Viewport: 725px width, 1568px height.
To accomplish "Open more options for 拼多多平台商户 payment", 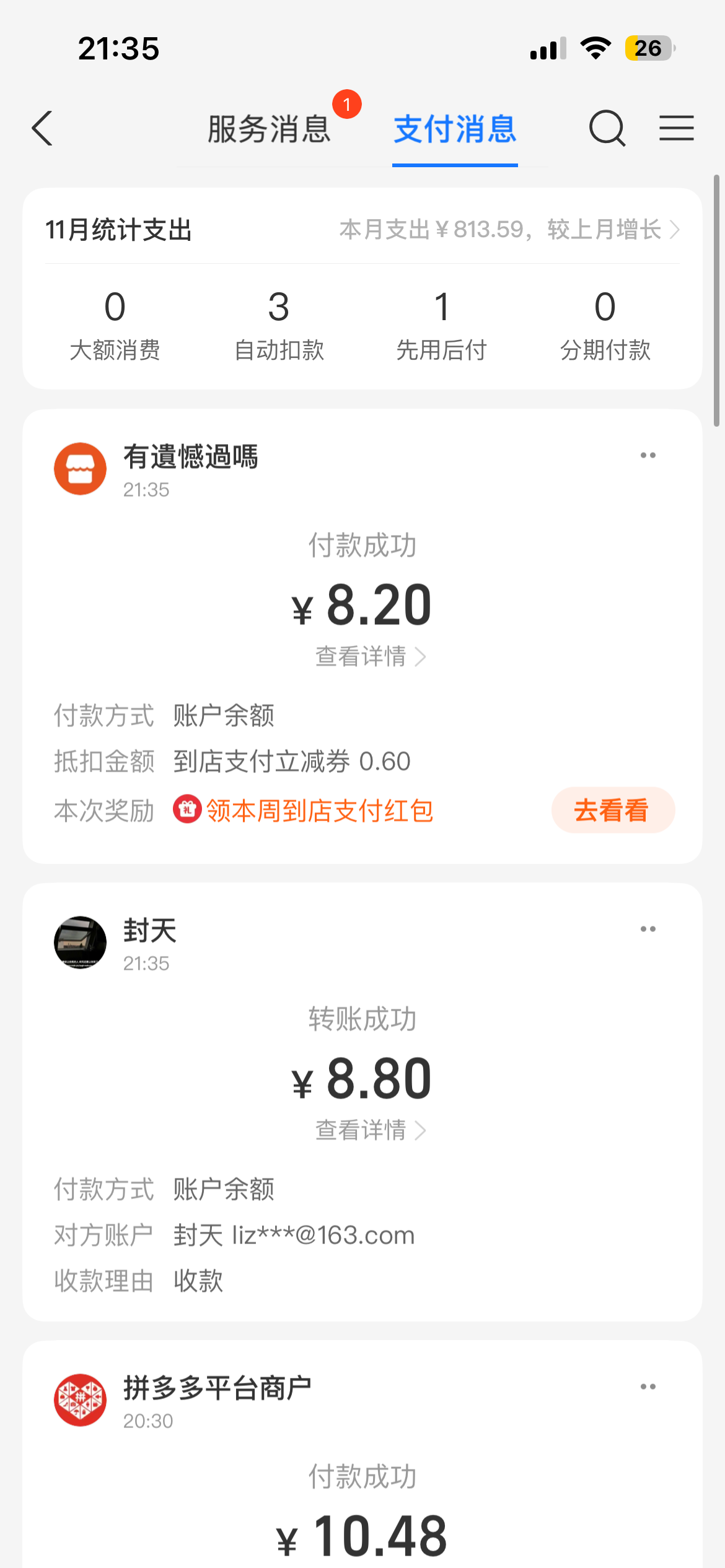I will 648,1387.
